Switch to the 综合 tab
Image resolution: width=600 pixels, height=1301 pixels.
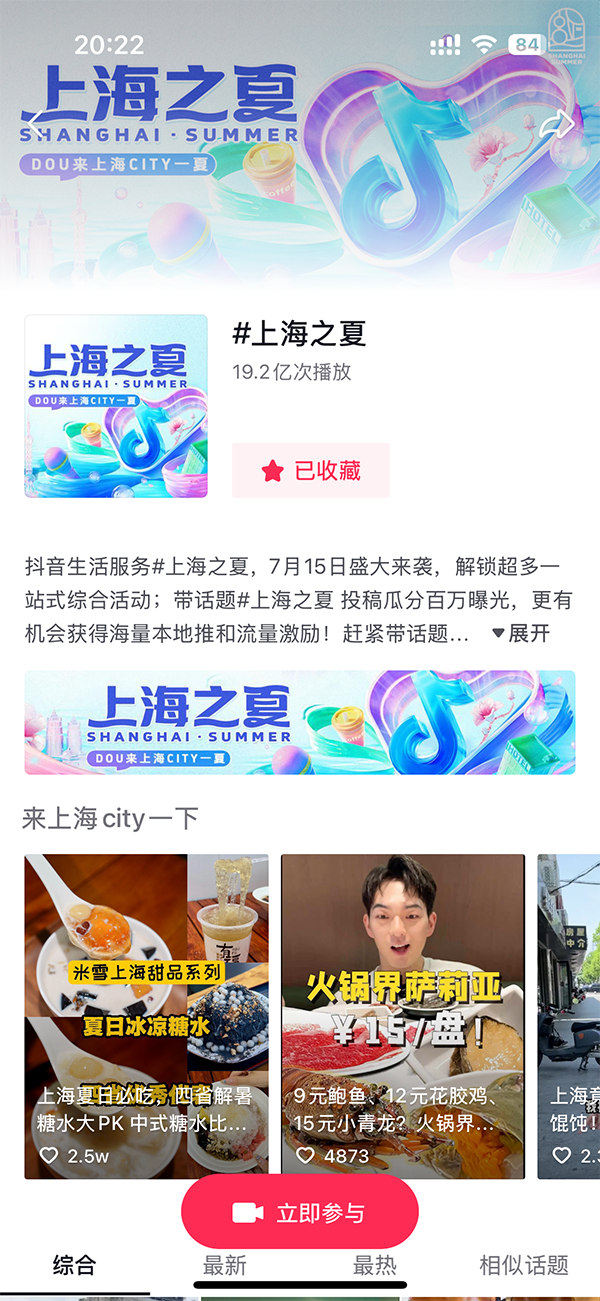(74, 1265)
